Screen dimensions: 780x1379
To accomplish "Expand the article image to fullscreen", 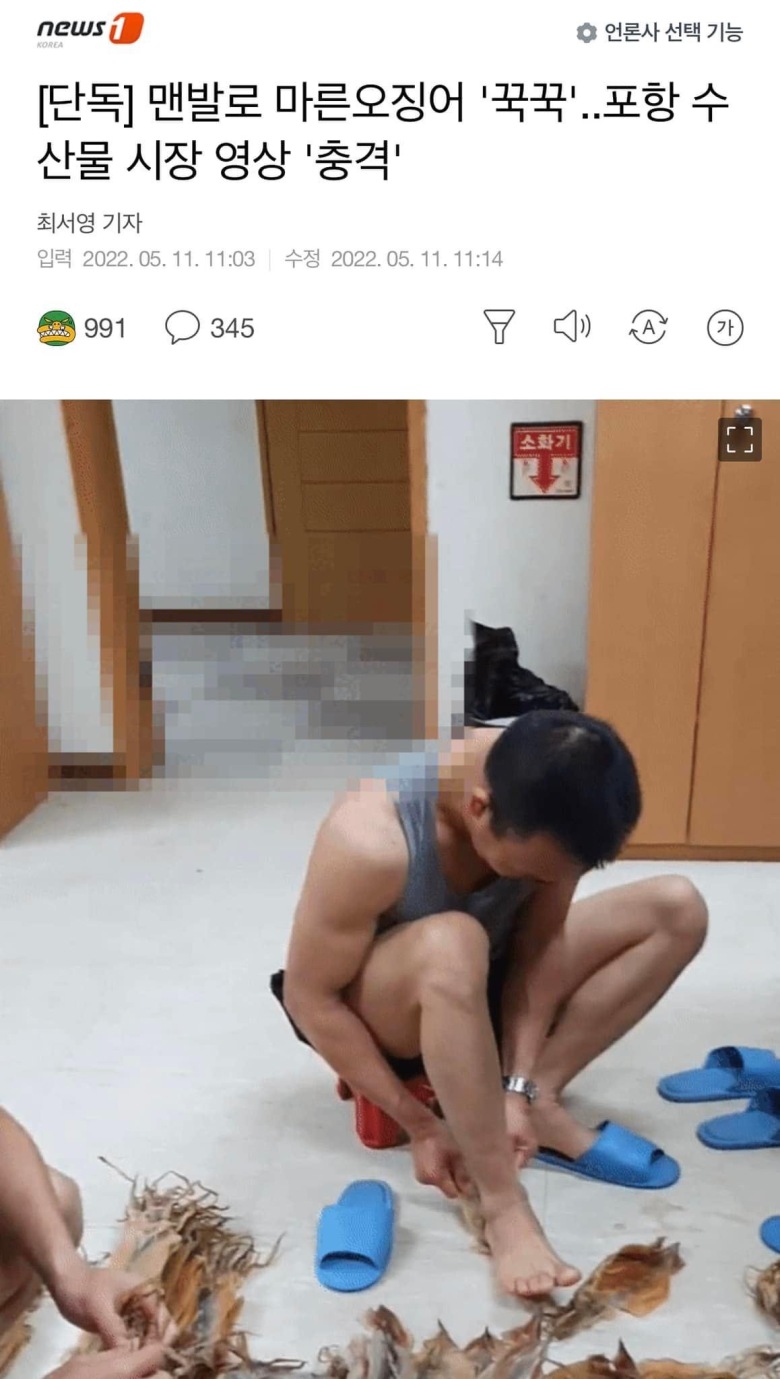I will coord(740,440).
